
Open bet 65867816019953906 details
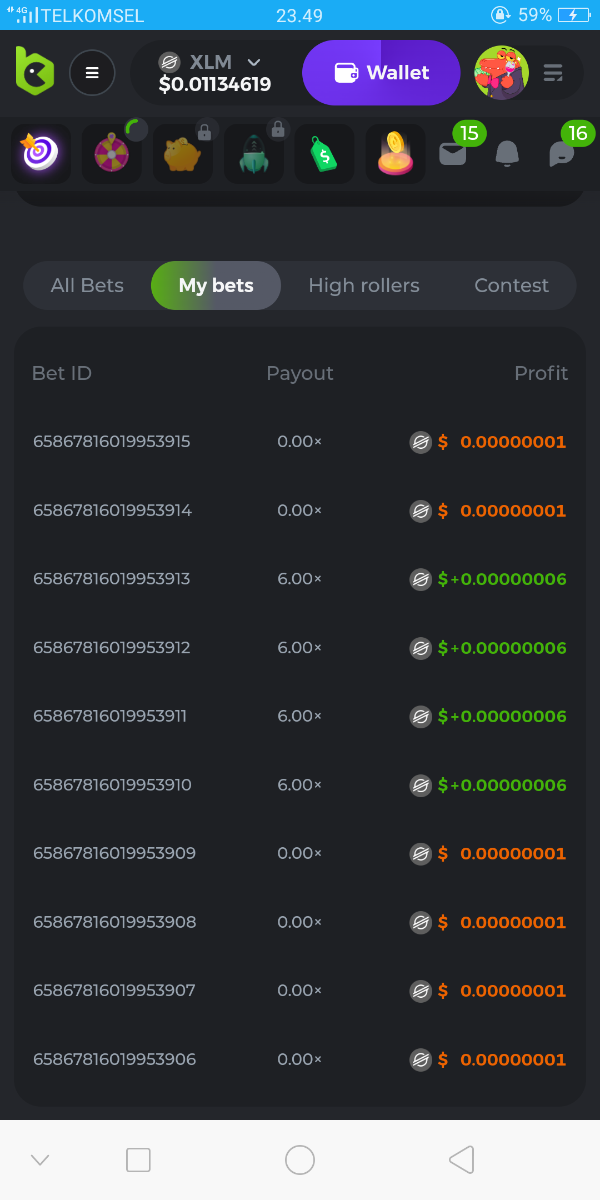coord(114,1059)
